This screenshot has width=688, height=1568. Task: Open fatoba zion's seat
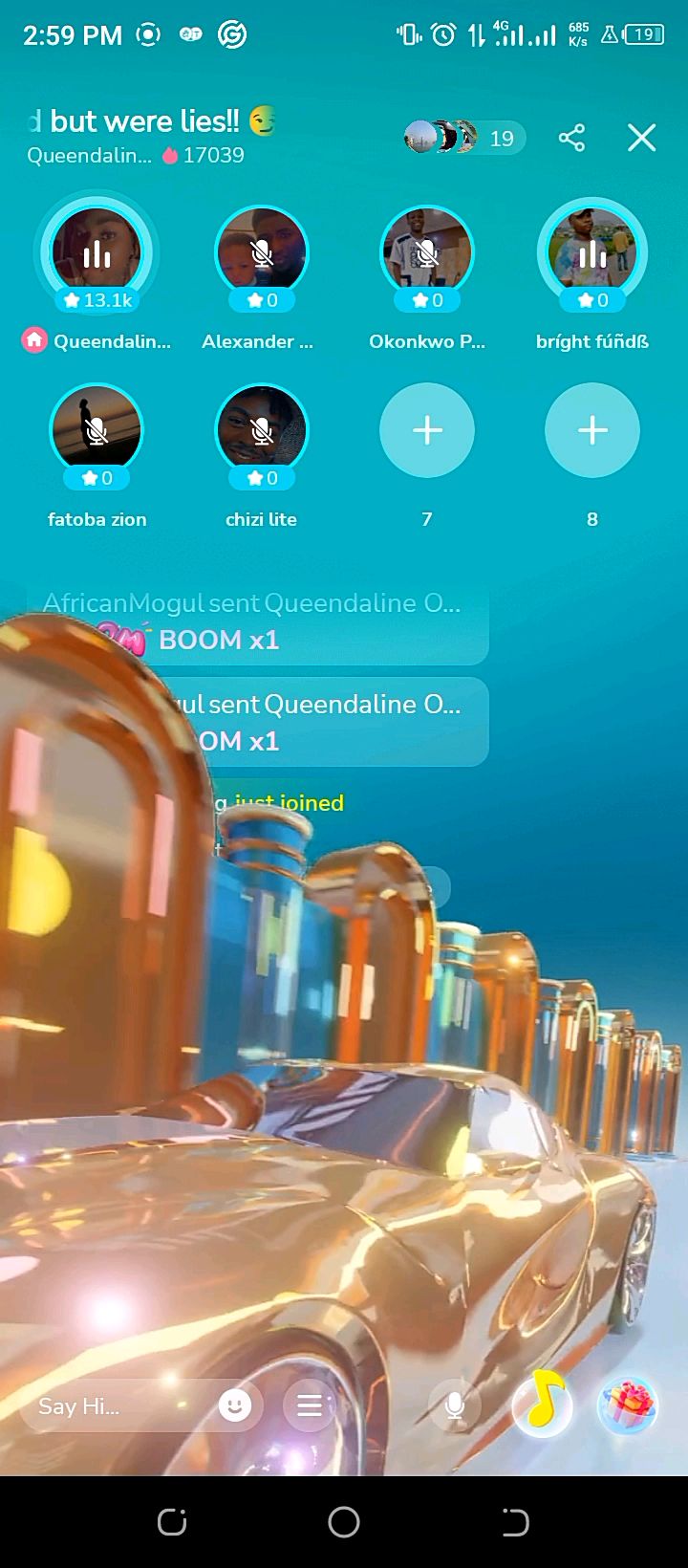pyautogui.click(x=96, y=431)
